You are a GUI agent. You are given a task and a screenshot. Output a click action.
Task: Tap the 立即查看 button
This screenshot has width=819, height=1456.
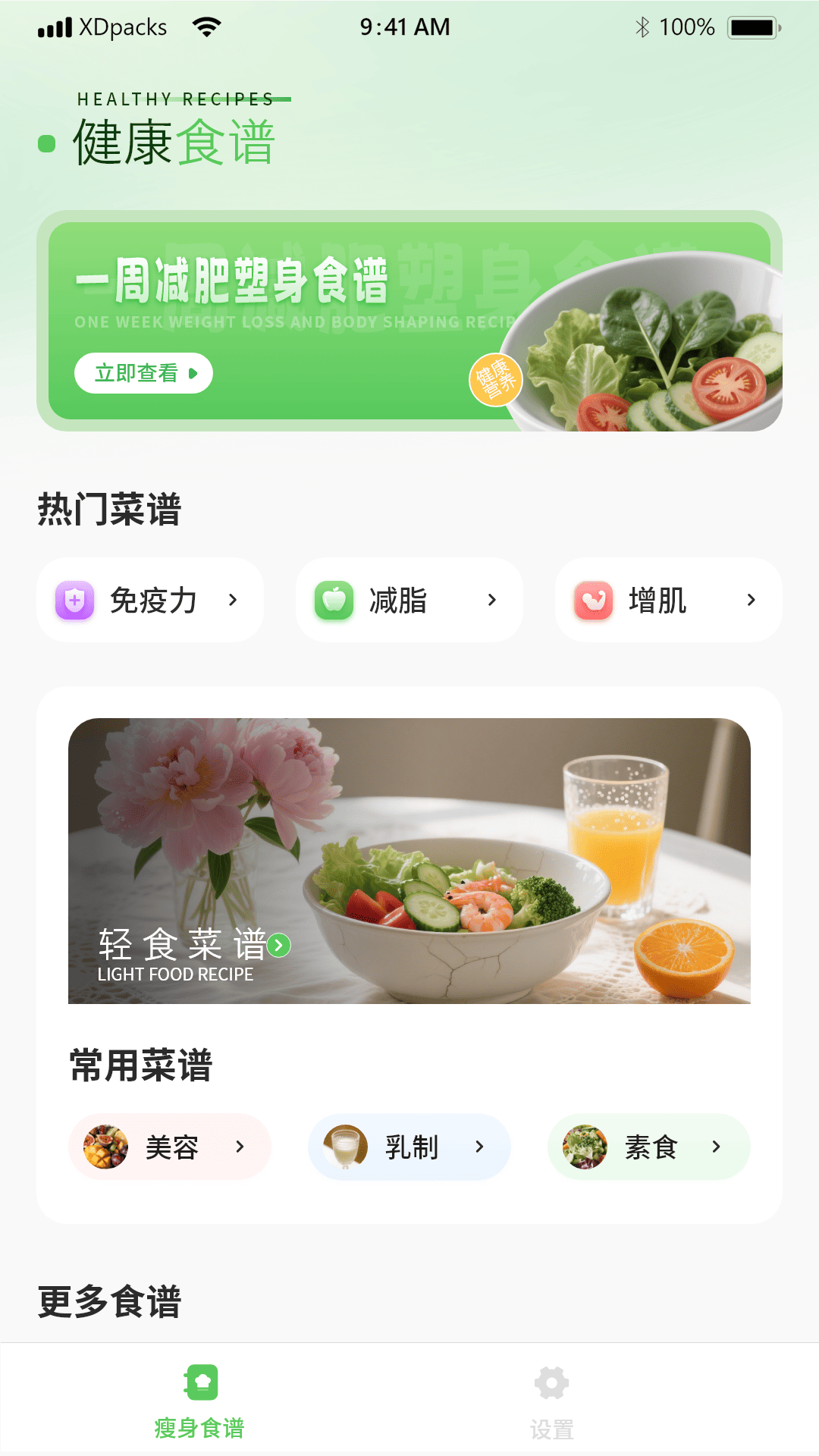[143, 373]
